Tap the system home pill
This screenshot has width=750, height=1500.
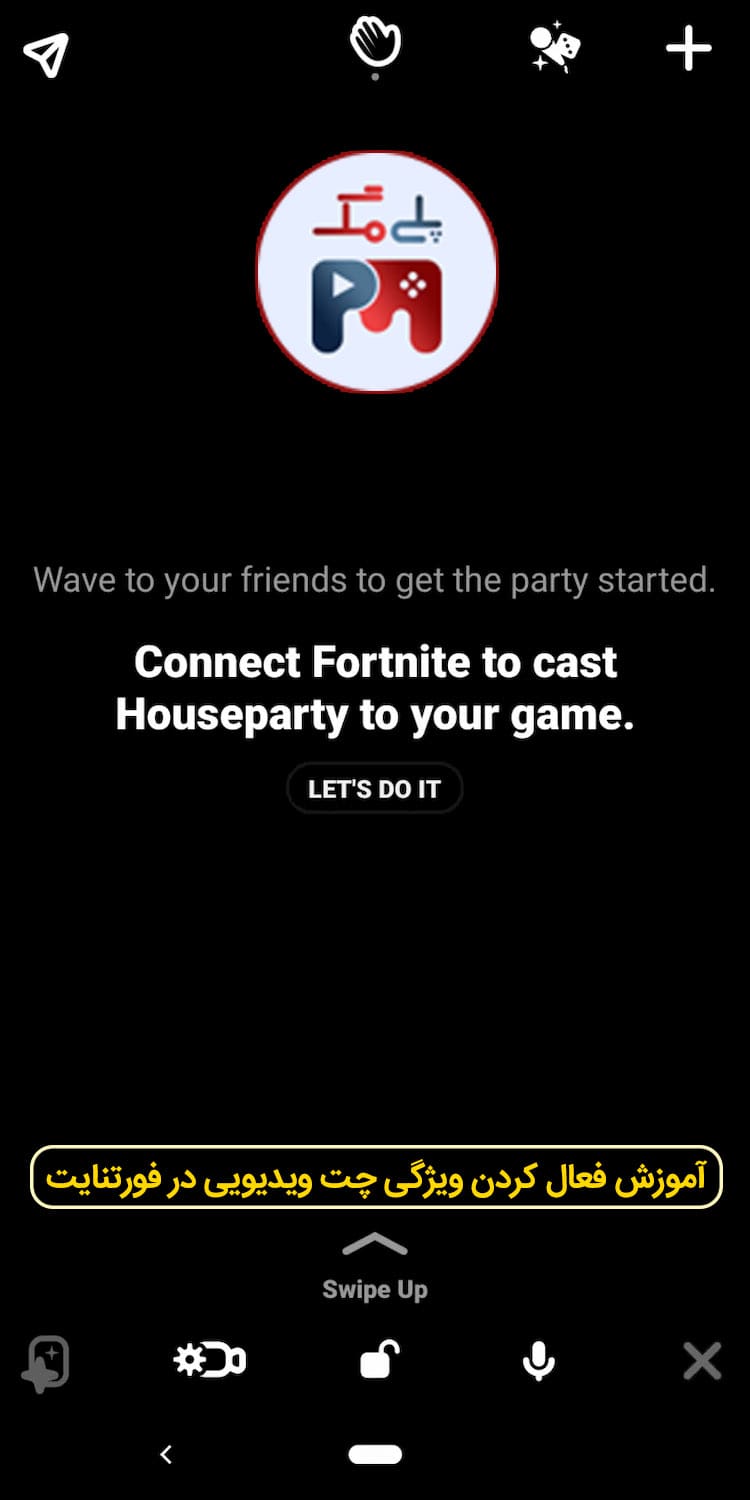[375, 1454]
